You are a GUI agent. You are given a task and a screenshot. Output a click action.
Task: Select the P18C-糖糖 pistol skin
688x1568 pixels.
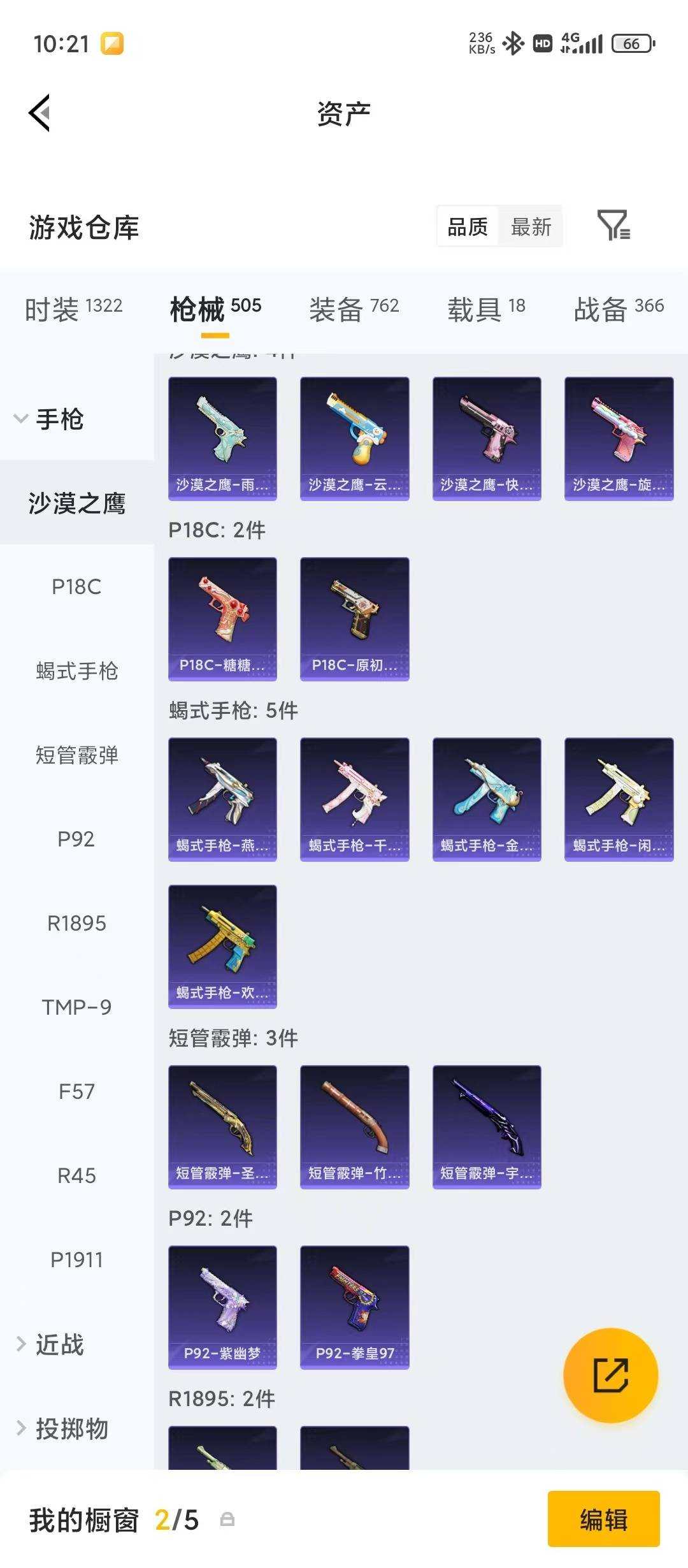click(222, 615)
